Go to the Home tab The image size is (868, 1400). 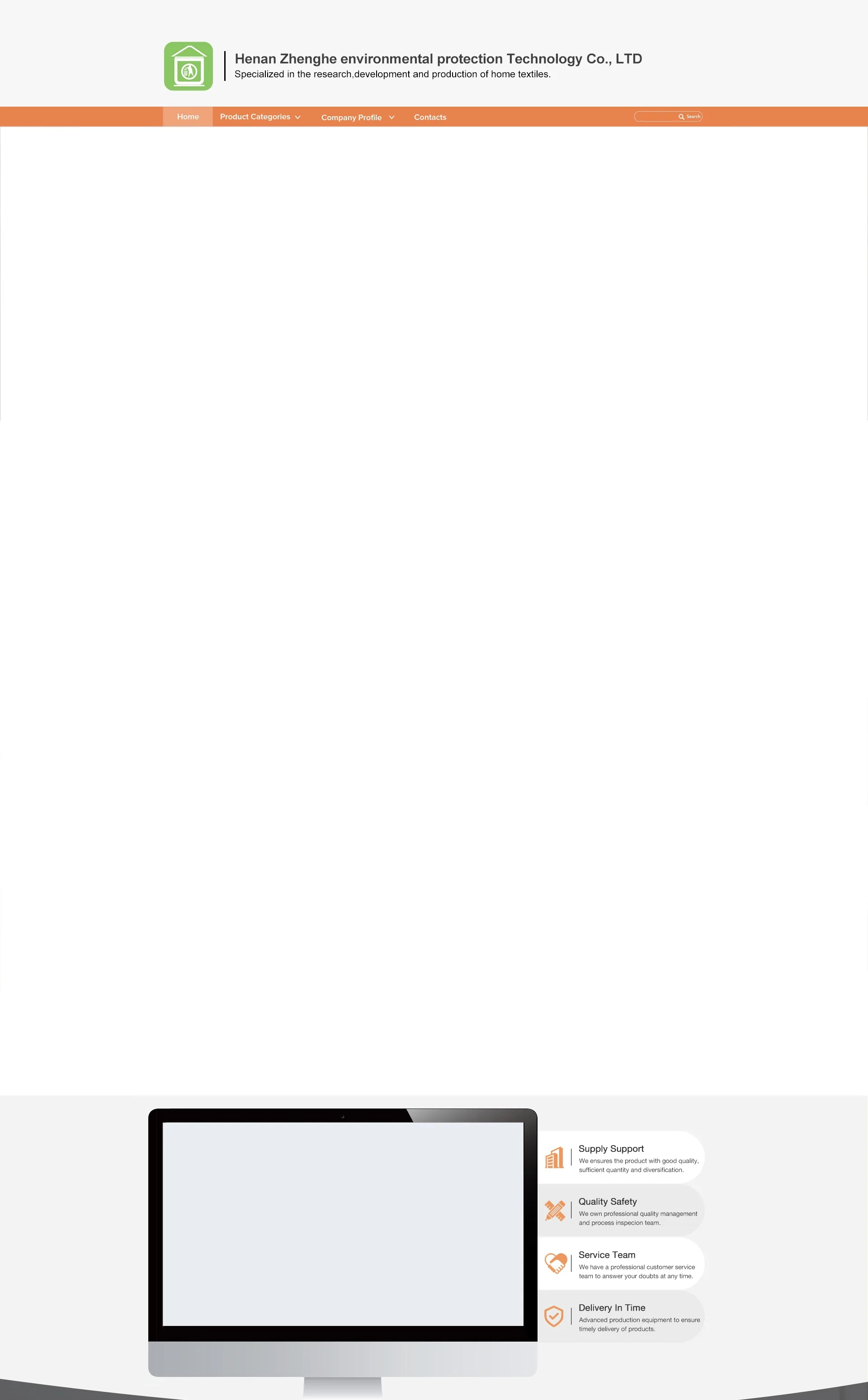click(x=188, y=117)
